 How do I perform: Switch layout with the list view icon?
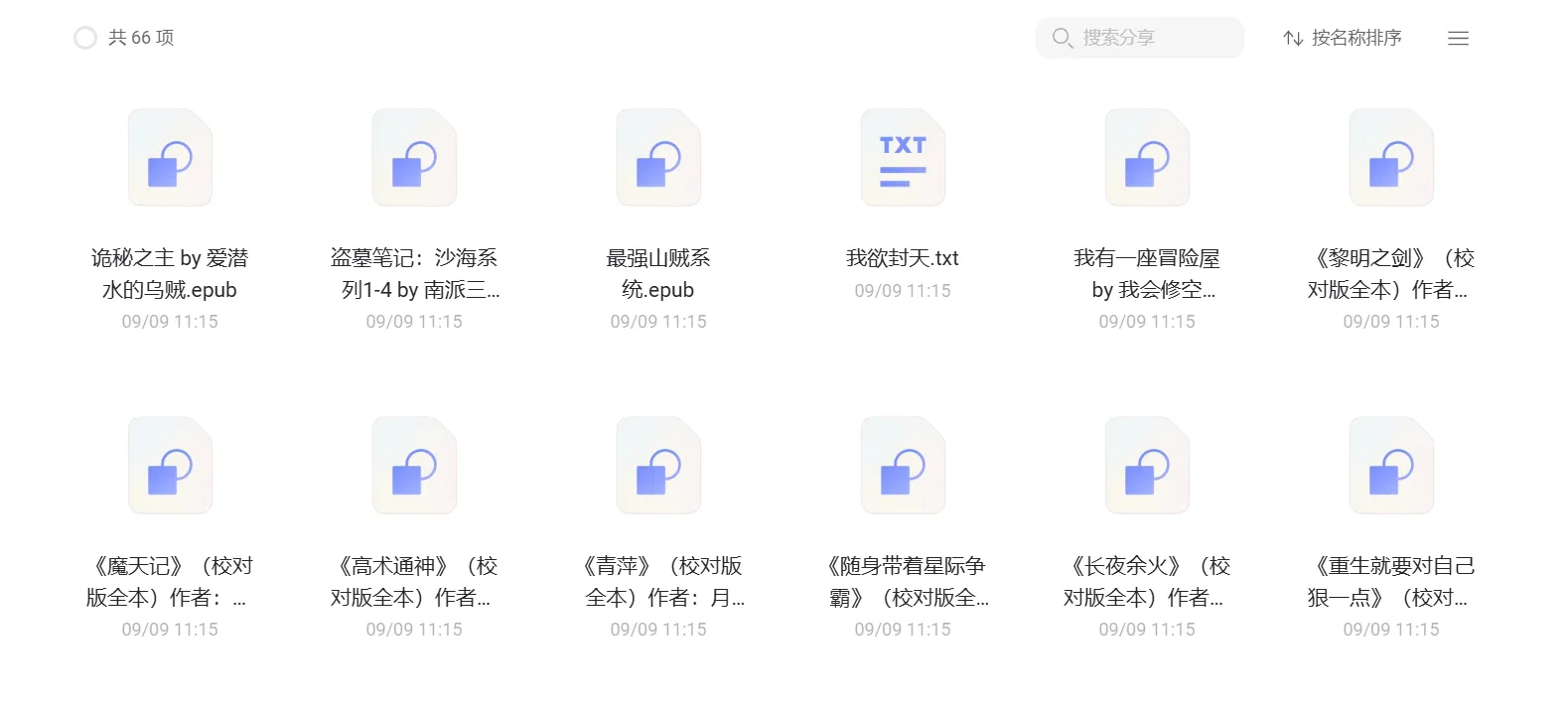[x=1458, y=38]
